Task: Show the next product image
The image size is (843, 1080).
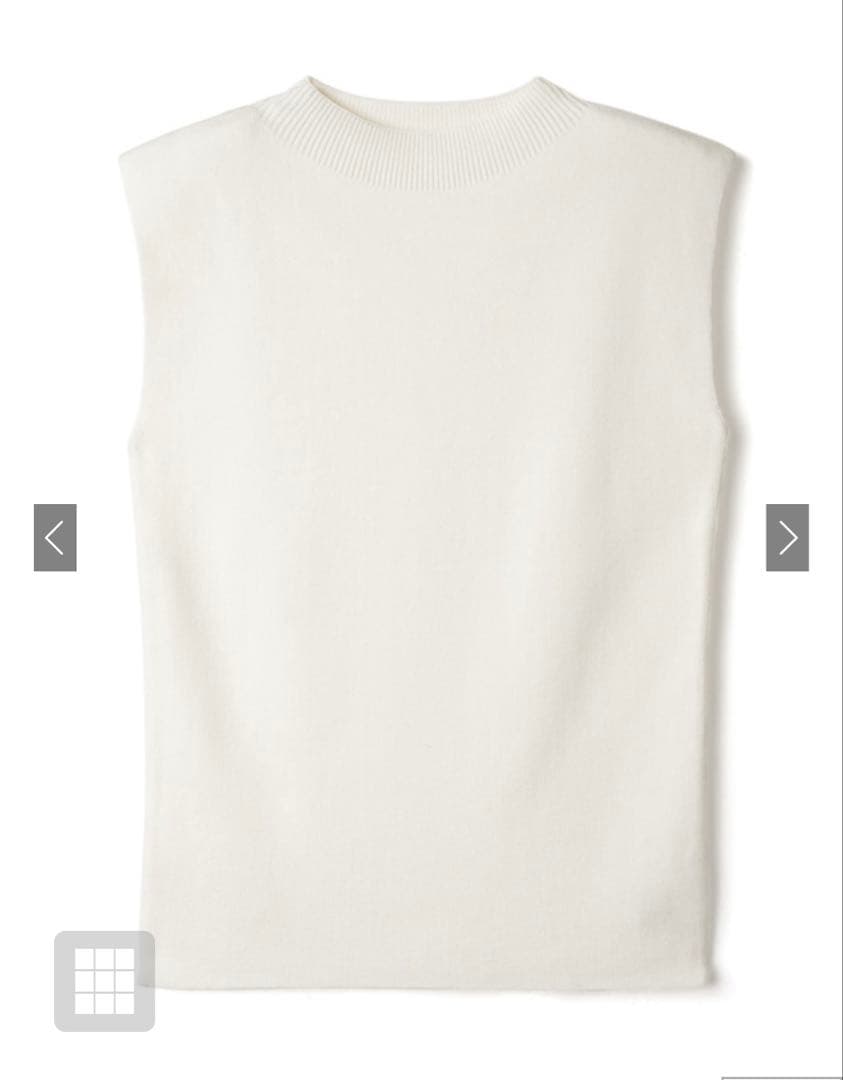Action: click(787, 538)
